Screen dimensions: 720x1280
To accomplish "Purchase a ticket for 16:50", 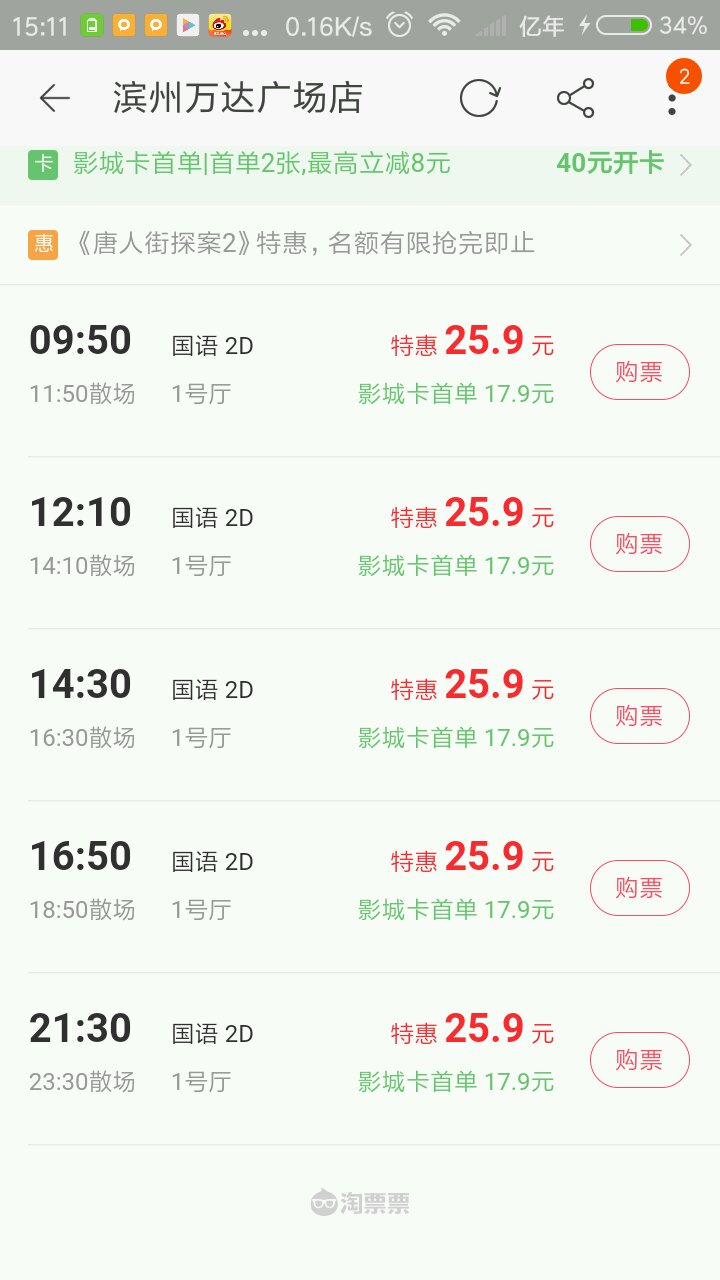I will 639,888.
